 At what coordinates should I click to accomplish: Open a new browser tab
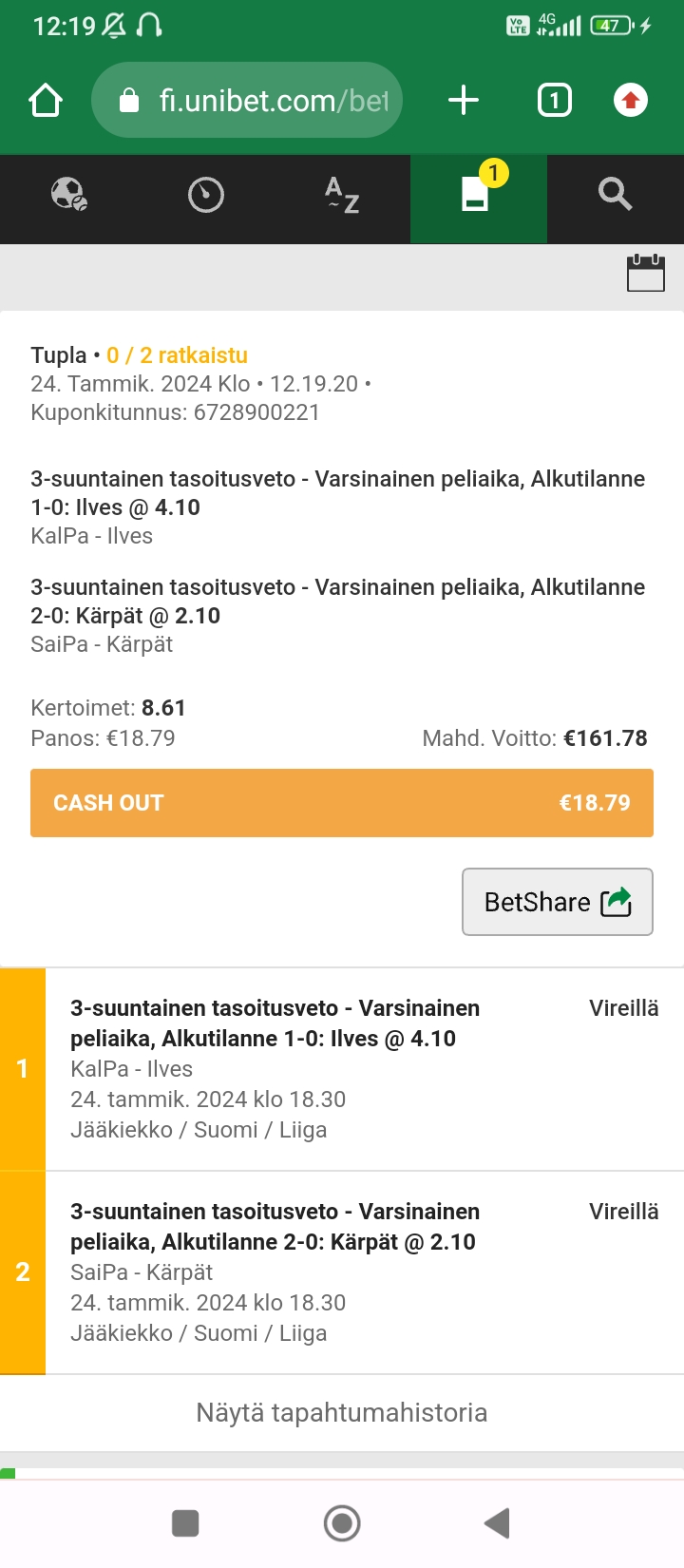tap(464, 100)
